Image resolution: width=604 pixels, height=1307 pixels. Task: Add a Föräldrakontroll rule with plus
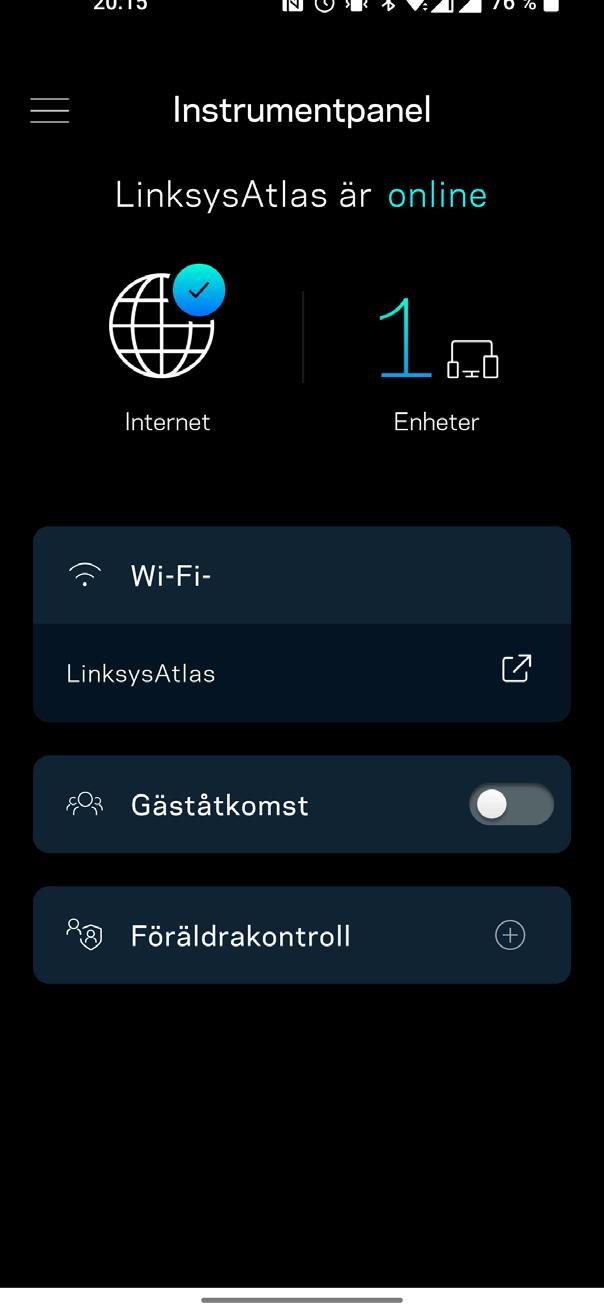click(510, 935)
